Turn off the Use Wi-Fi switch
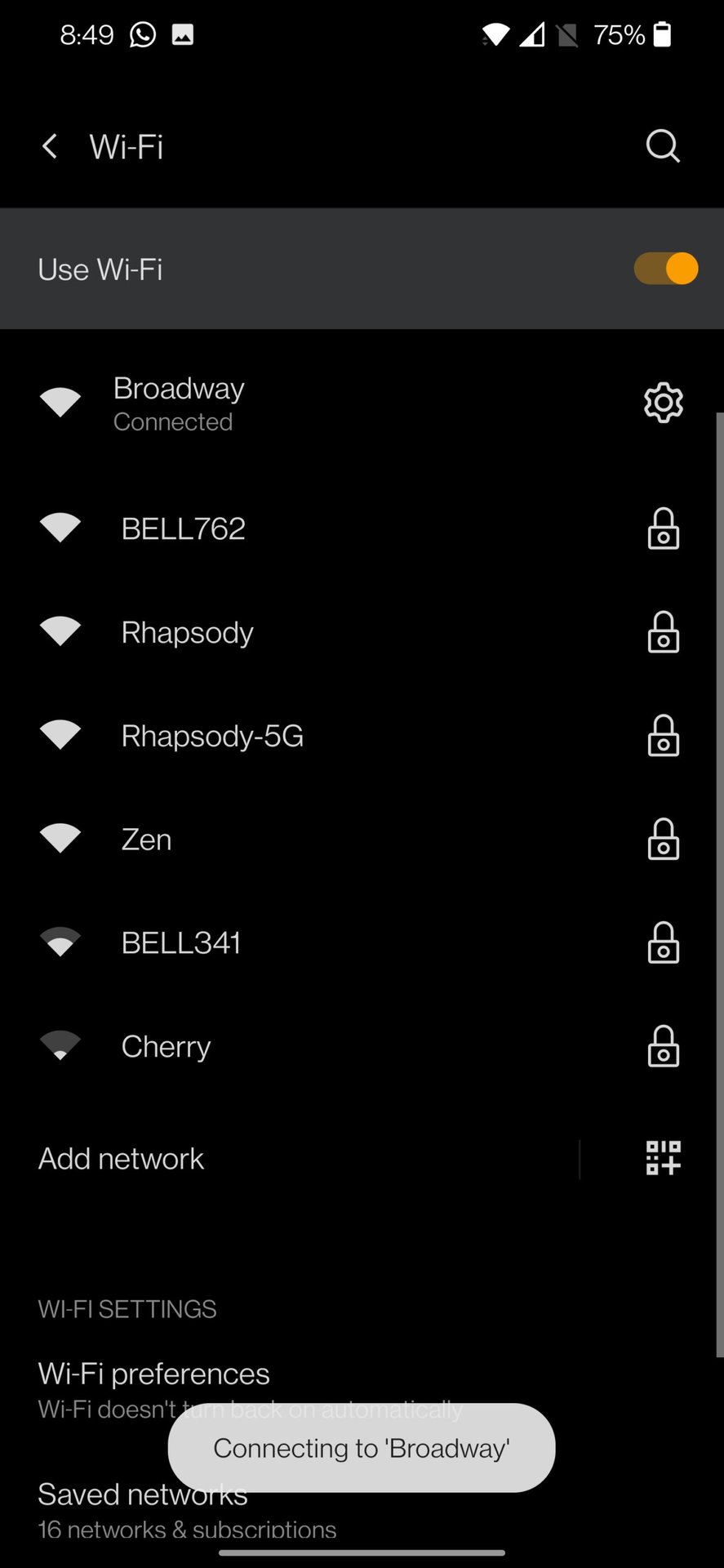This screenshot has height=1568, width=724. [665, 269]
